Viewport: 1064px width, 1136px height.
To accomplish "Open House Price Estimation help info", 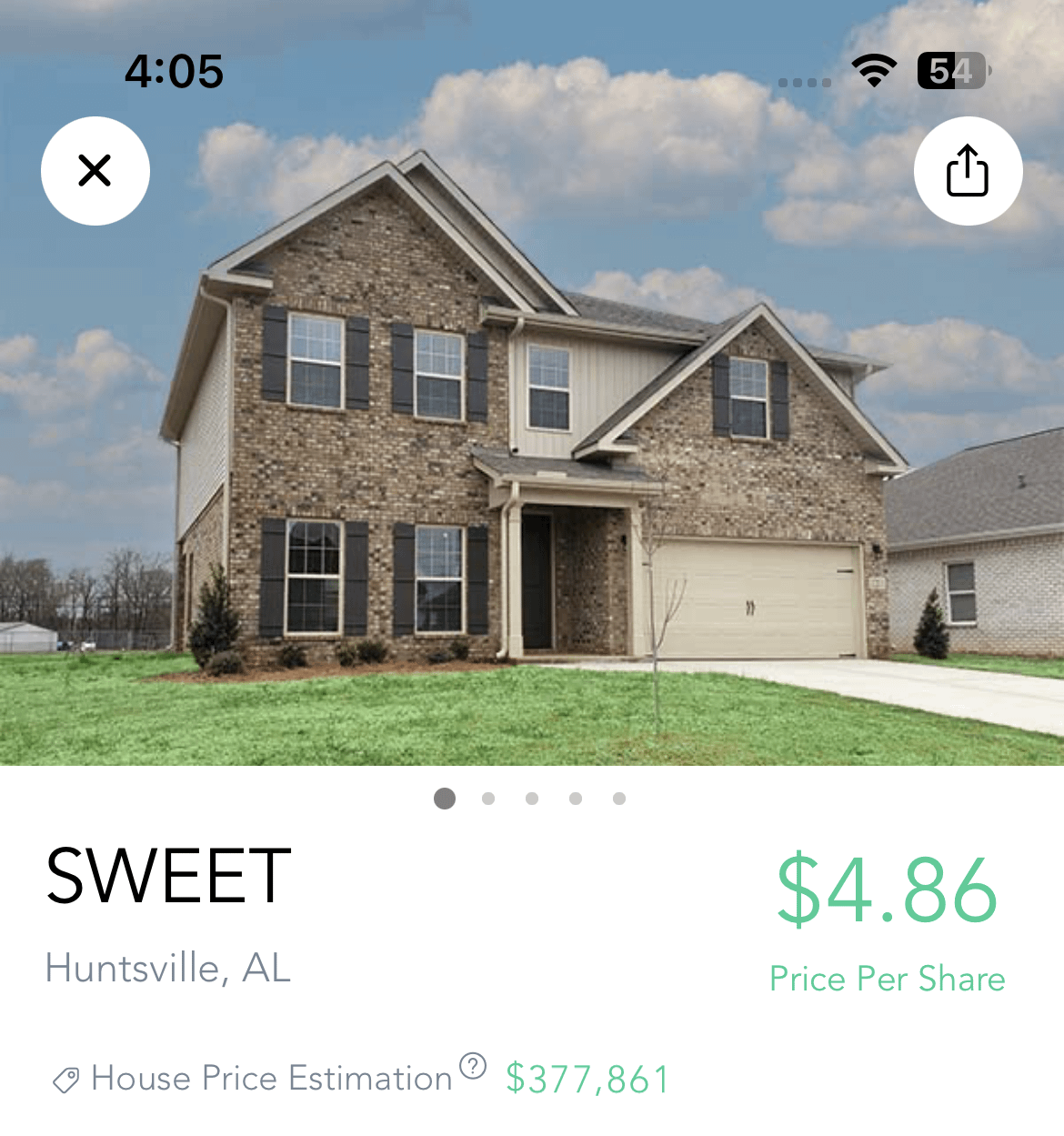I will click(x=473, y=1065).
